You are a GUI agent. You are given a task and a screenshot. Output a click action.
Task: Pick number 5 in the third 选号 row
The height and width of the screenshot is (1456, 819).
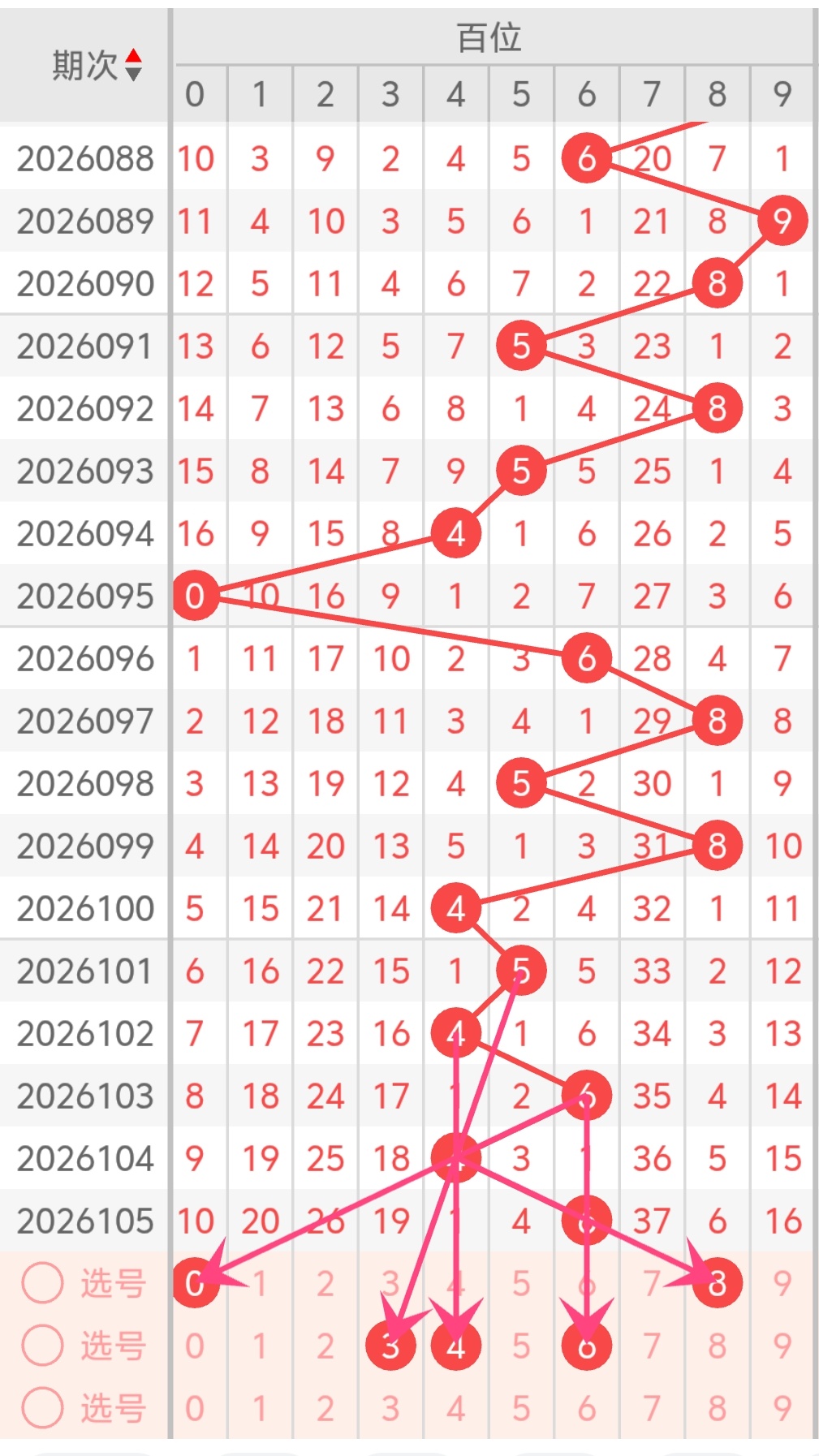pyautogui.click(x=521, y=1408)
